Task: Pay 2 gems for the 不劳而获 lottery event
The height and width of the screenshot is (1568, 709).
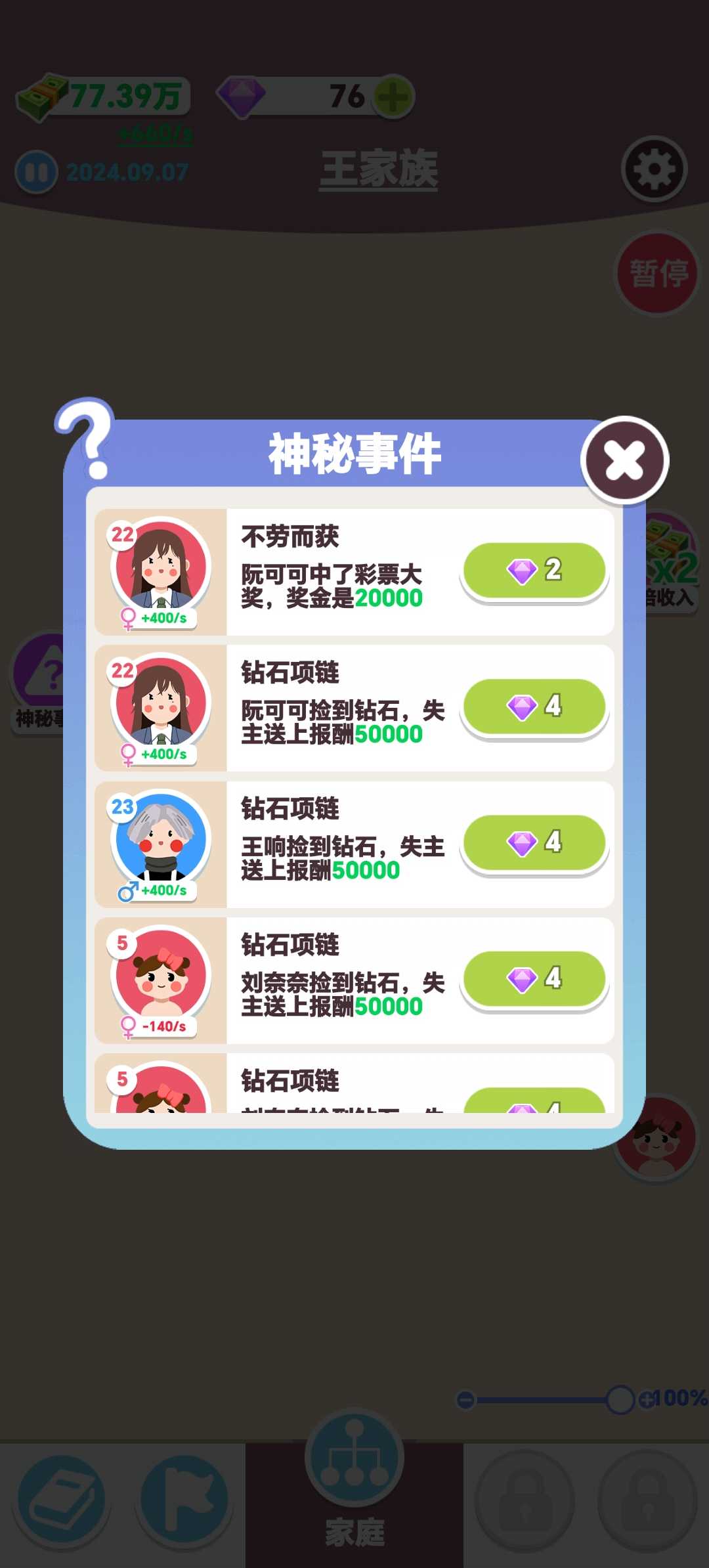Action: point(534,571)
